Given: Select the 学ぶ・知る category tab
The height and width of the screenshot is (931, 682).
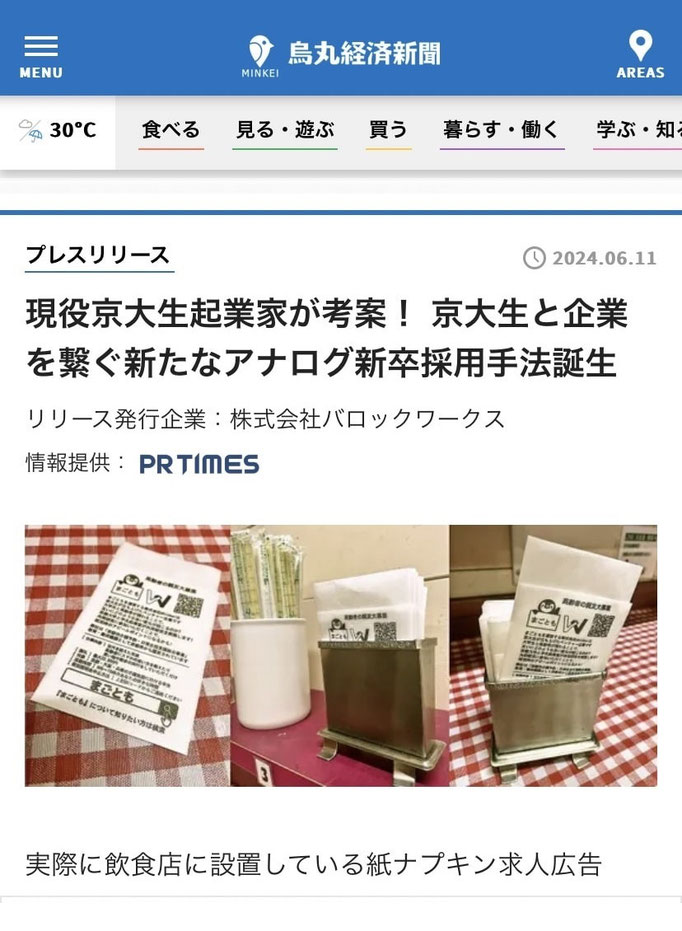Looking at the screenshot, I should [x=637, y=130].
